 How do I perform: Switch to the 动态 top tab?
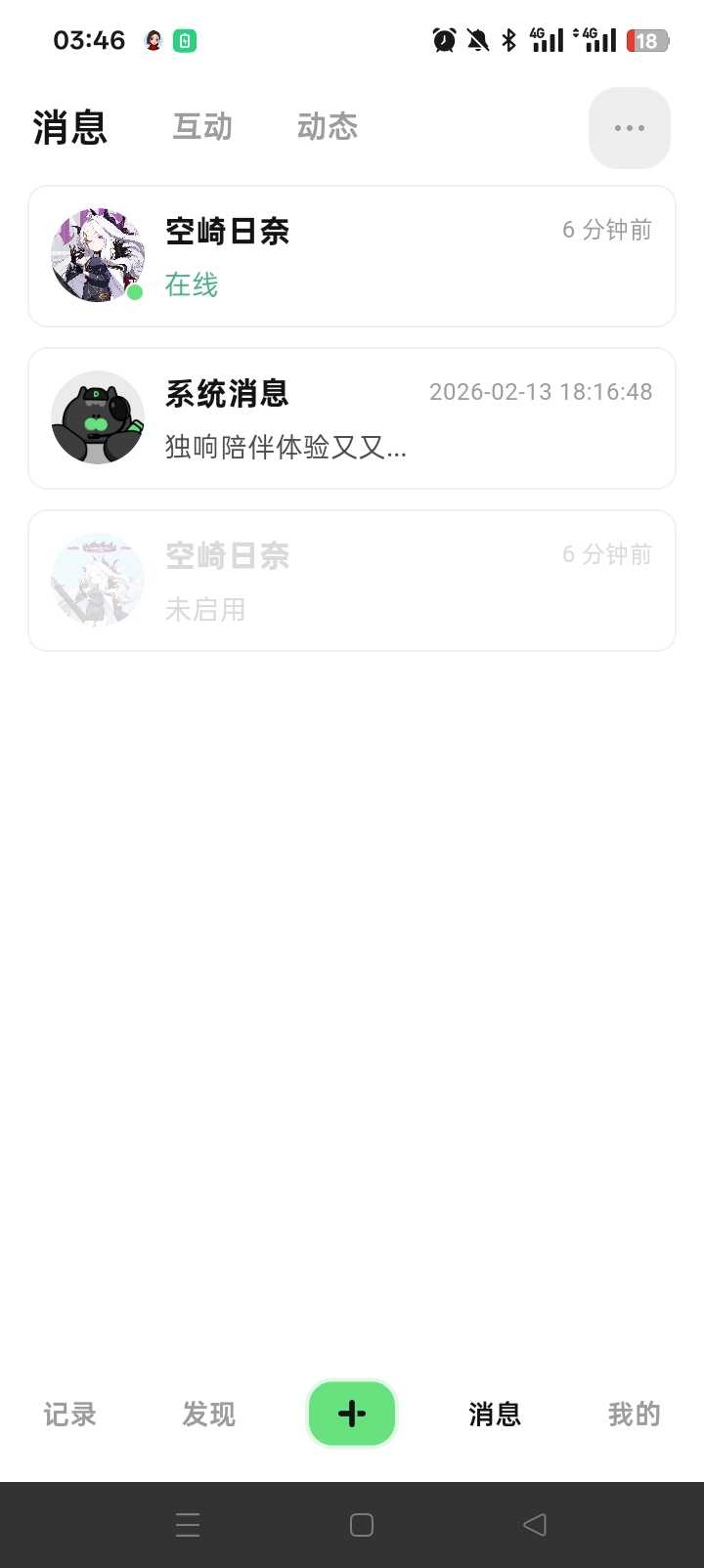(x=328, y=127)
